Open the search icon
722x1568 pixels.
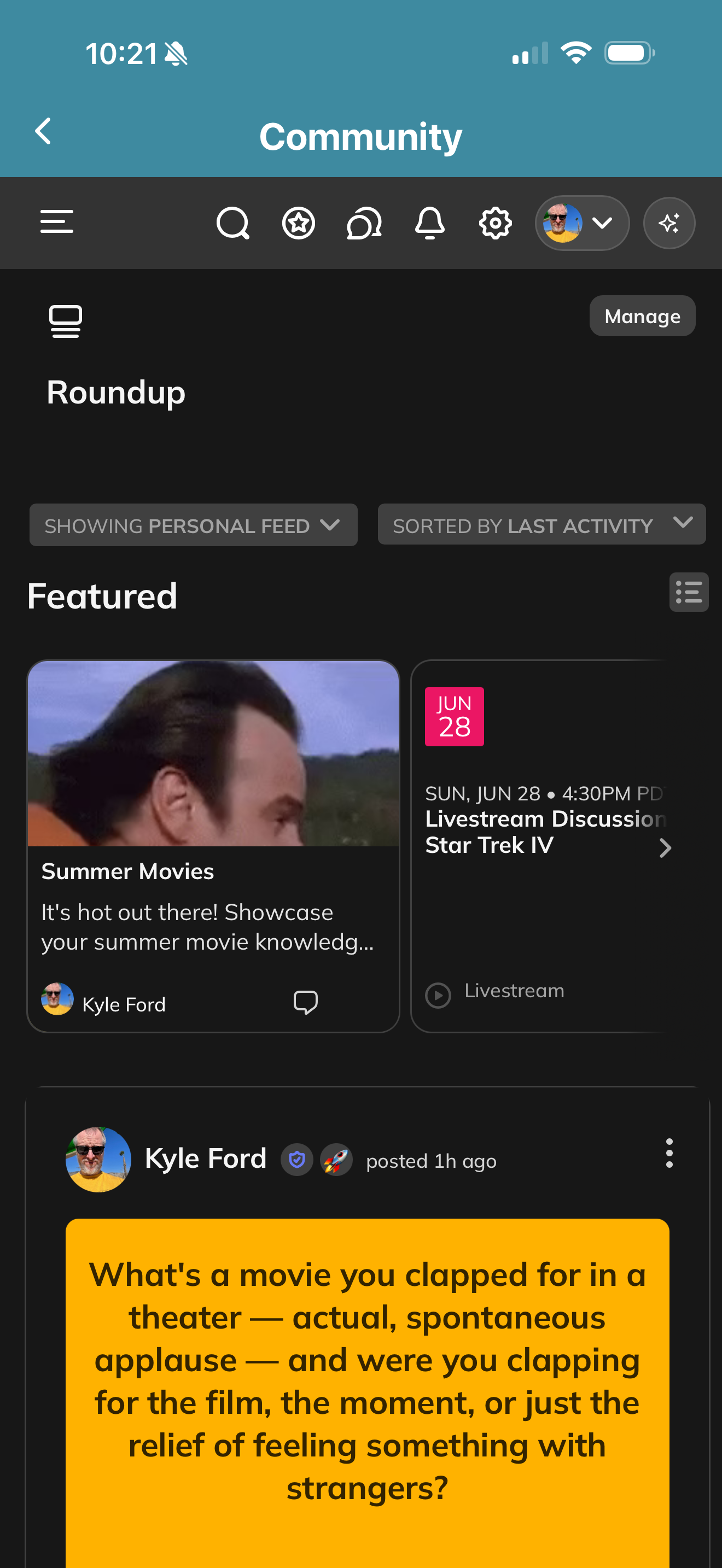click(x=232, y=223)
